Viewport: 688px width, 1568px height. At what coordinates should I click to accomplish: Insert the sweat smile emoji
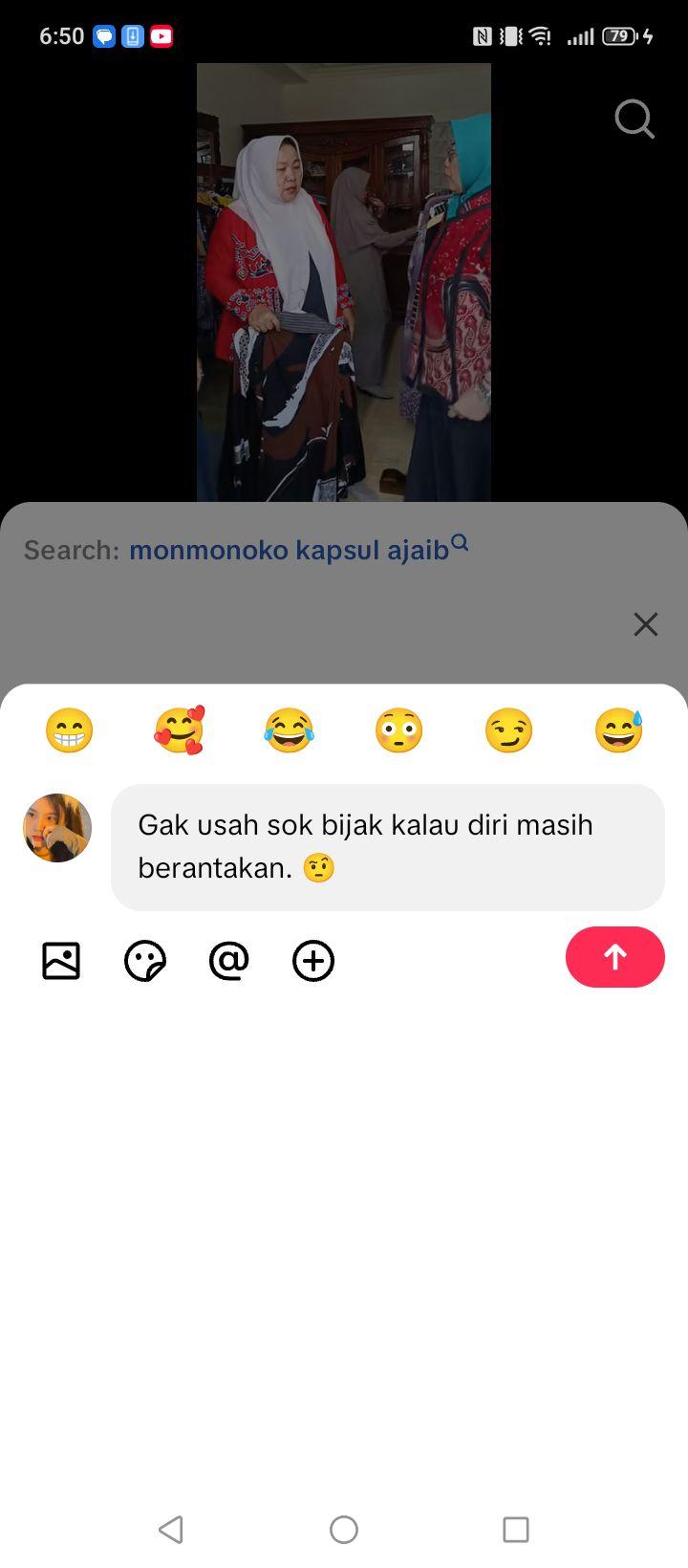tap(618, 730)
